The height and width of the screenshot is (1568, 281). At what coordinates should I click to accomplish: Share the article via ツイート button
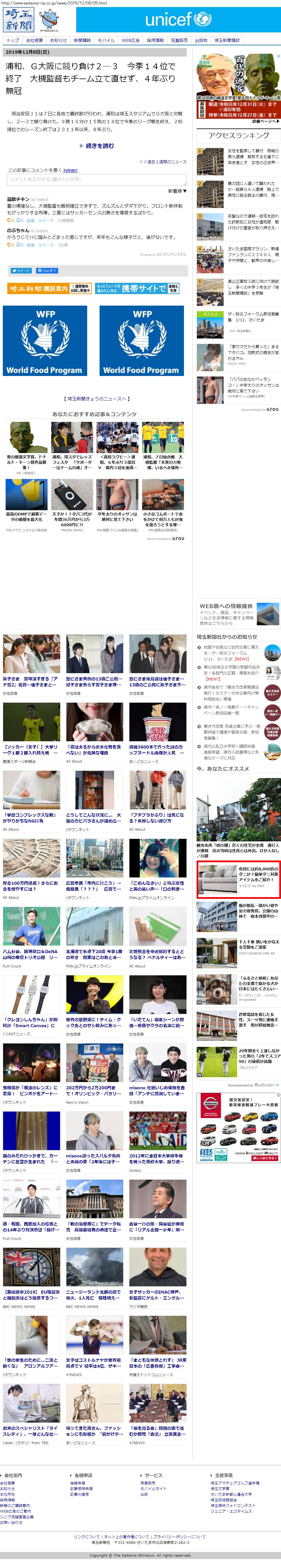(x=21, y=270)
